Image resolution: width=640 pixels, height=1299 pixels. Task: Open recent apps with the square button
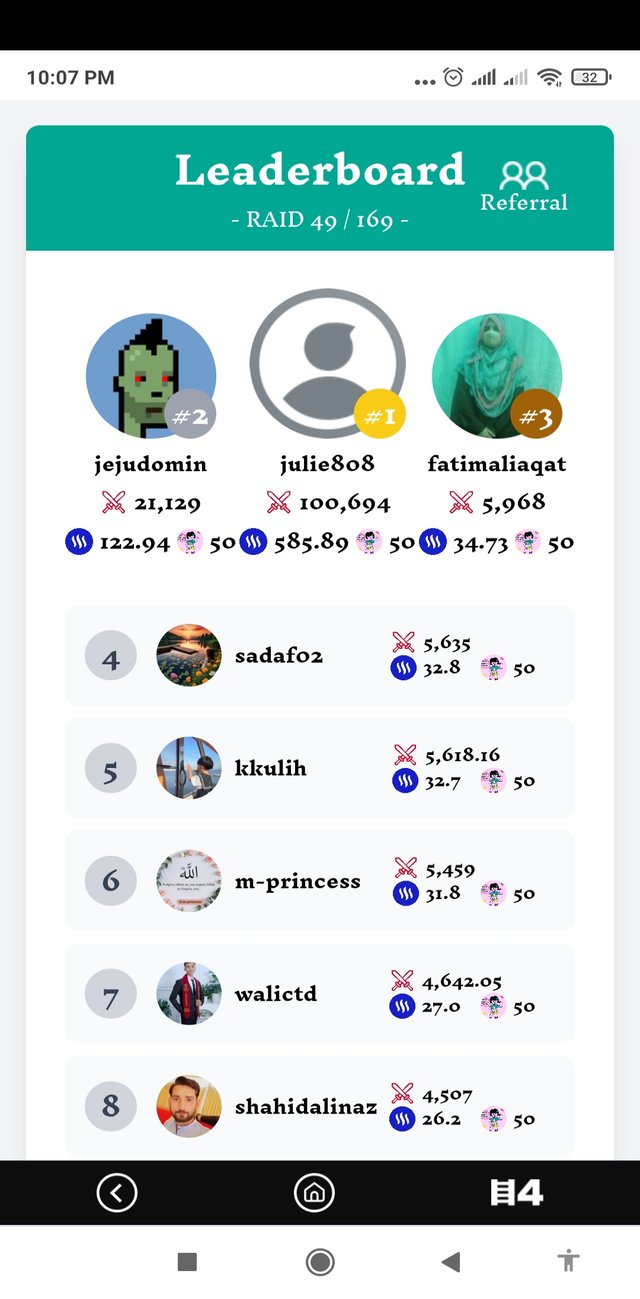click(x=187, y=1262)
